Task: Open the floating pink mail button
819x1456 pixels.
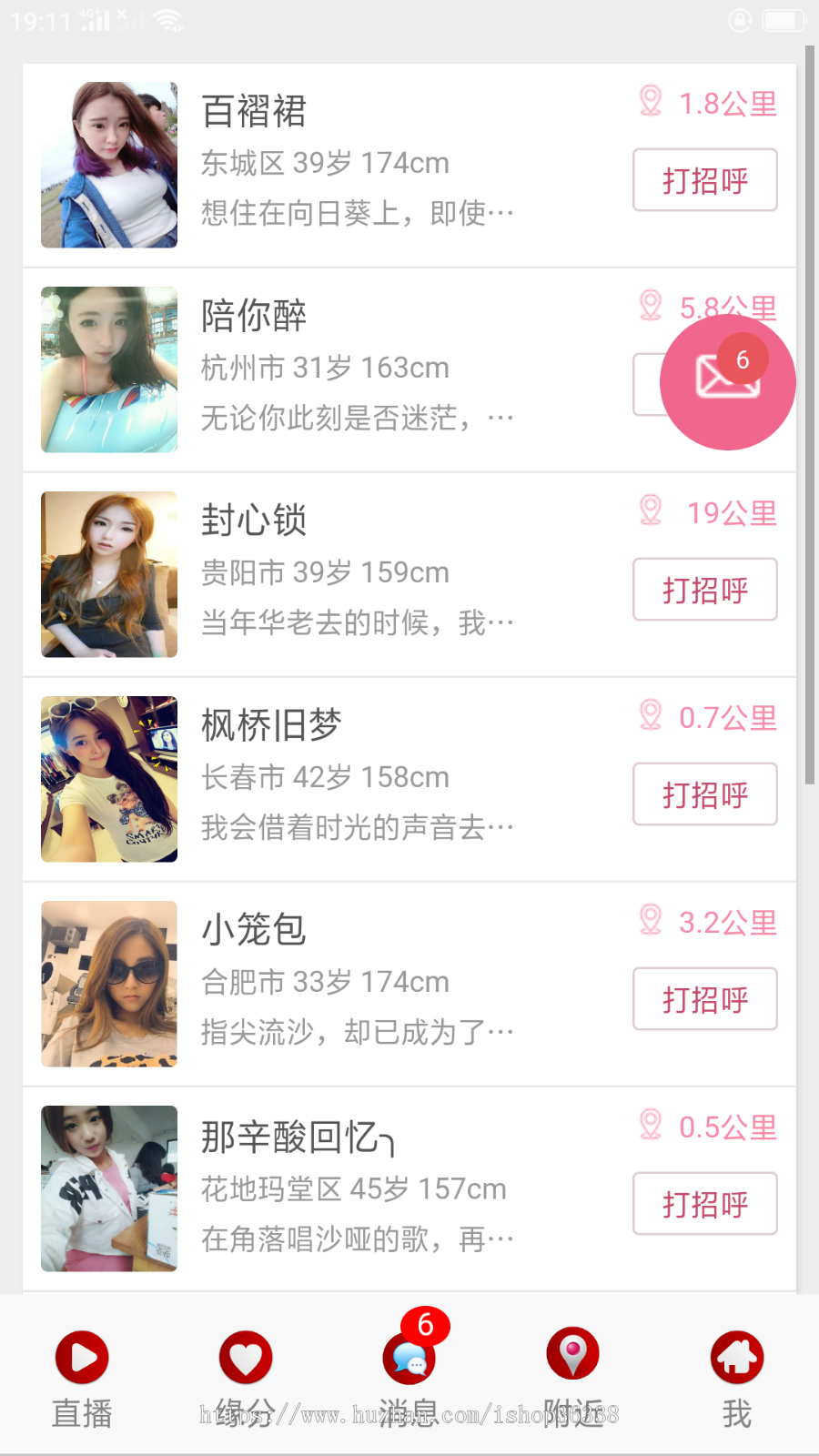Action: tap(727, 381)
